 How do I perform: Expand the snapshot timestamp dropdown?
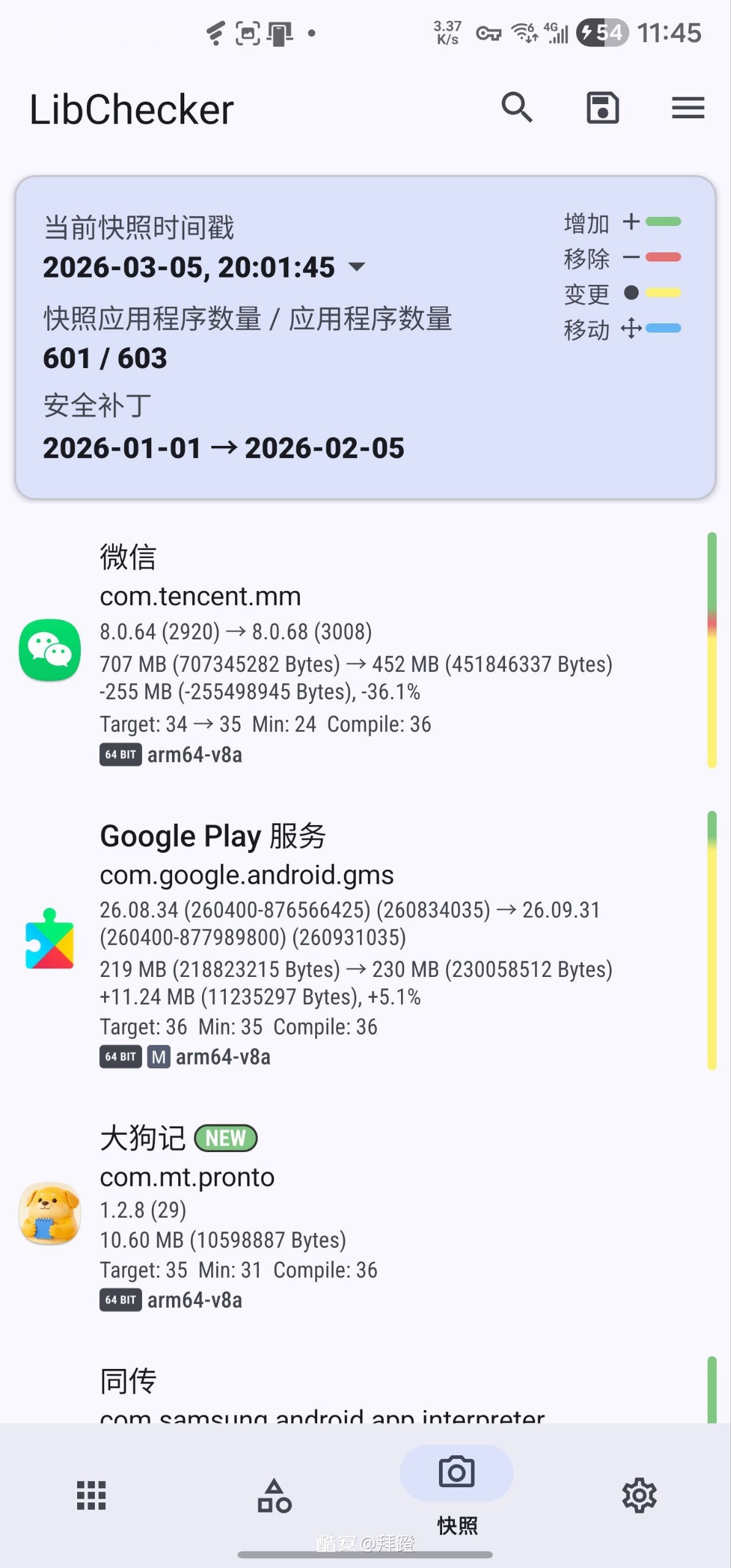coord(356,267)
